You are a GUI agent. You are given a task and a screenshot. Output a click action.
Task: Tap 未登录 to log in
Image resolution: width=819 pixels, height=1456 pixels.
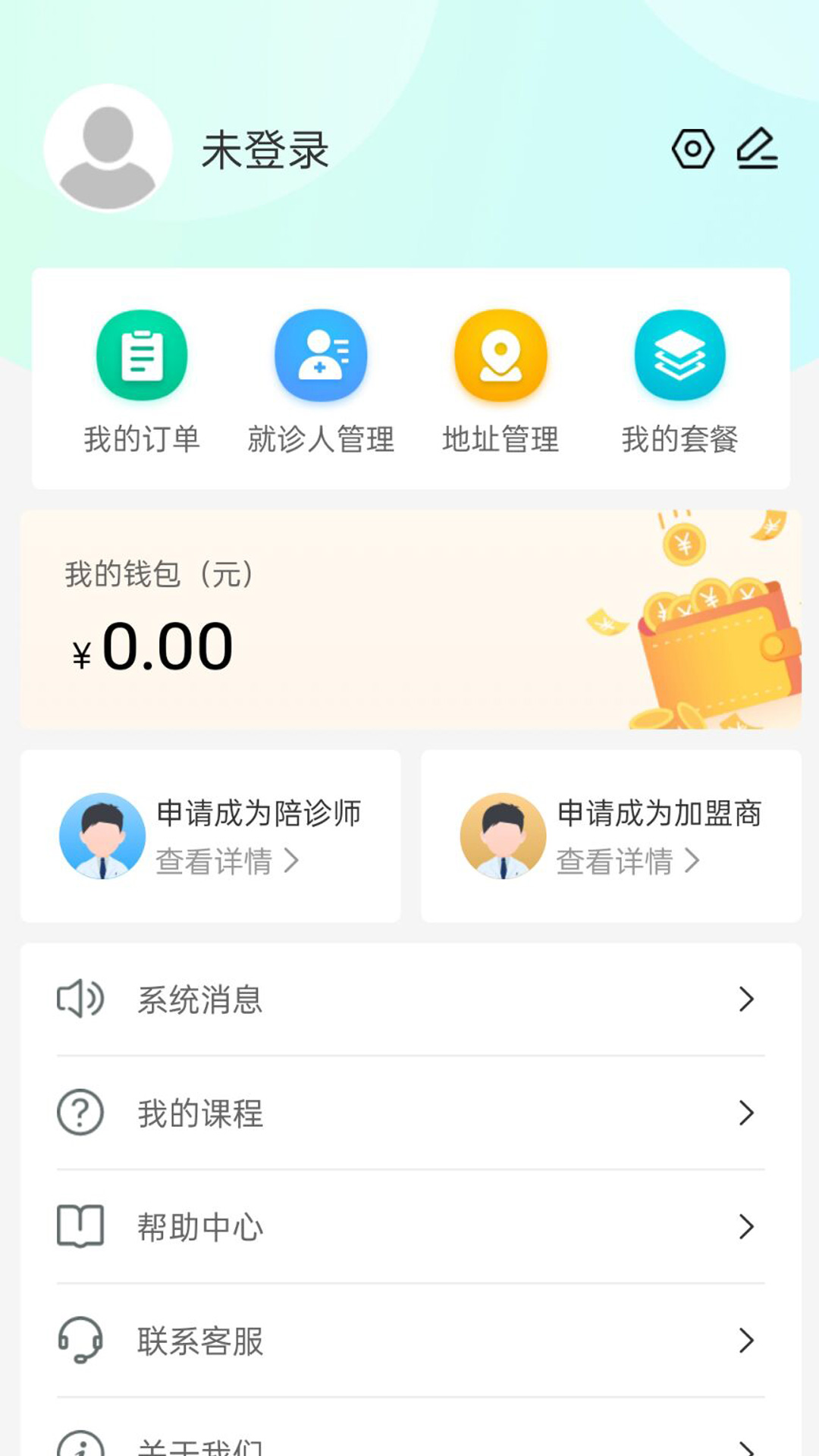point(264,150)
